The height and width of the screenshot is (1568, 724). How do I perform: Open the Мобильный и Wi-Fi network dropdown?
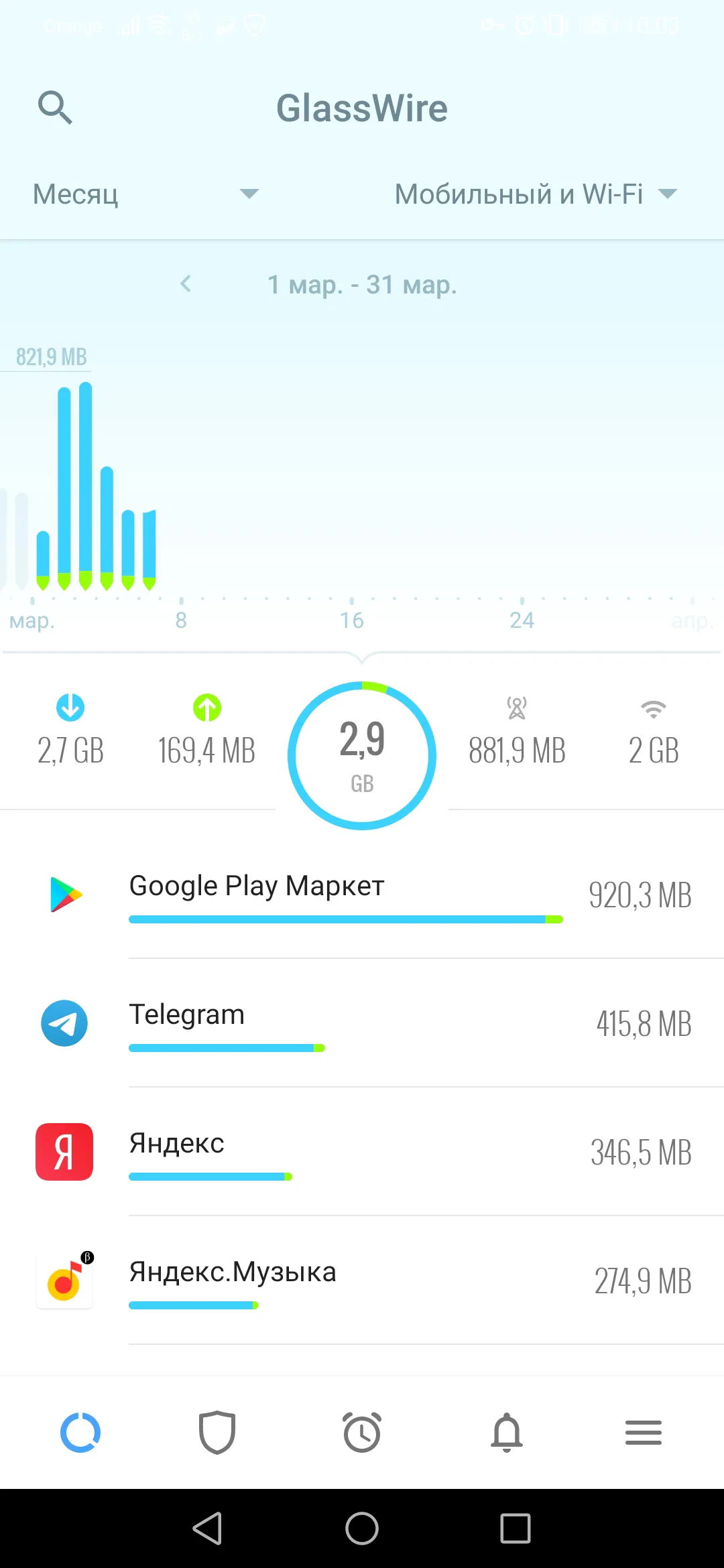click(x=535, y=194)
